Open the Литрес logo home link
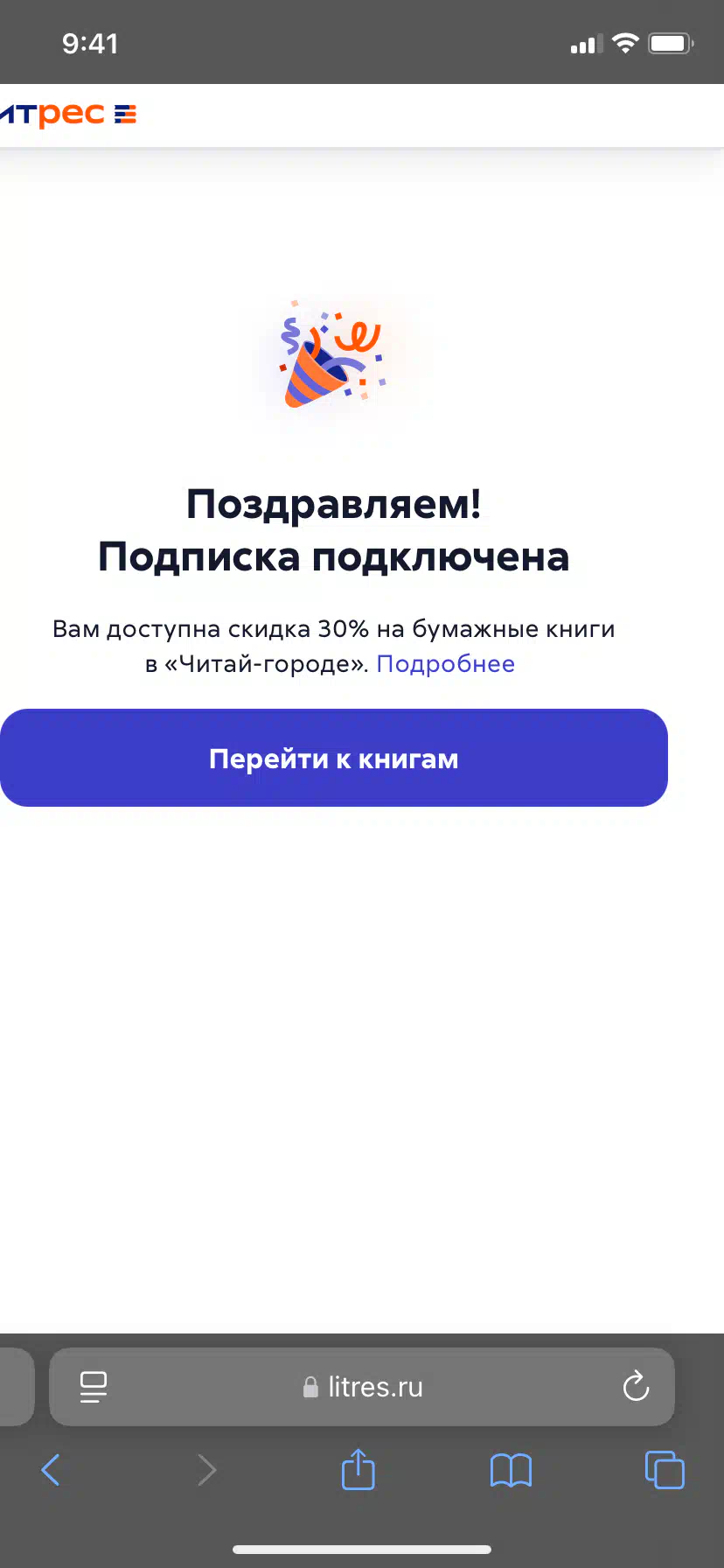724x1568 pixels. click(x=68, y=115)
